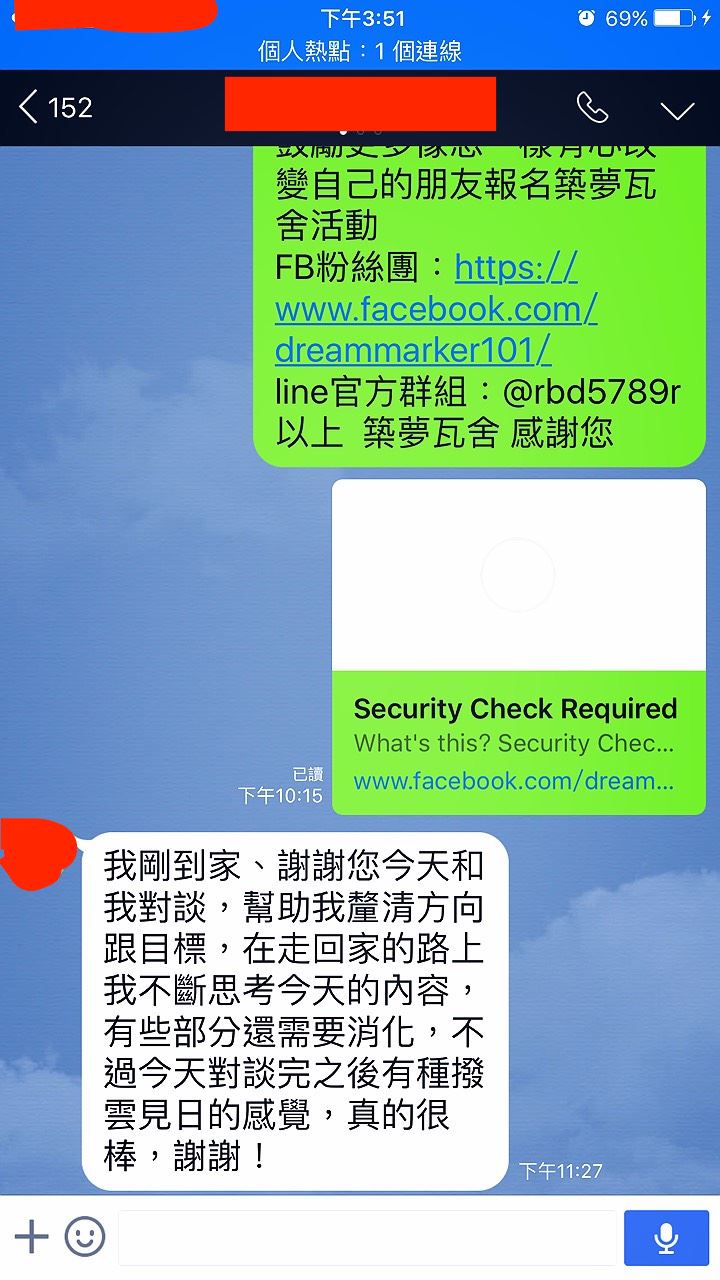This screenshot has width=720, height=1280.
Task: Record a voice message with microphone button
Action: (666, 1238)
